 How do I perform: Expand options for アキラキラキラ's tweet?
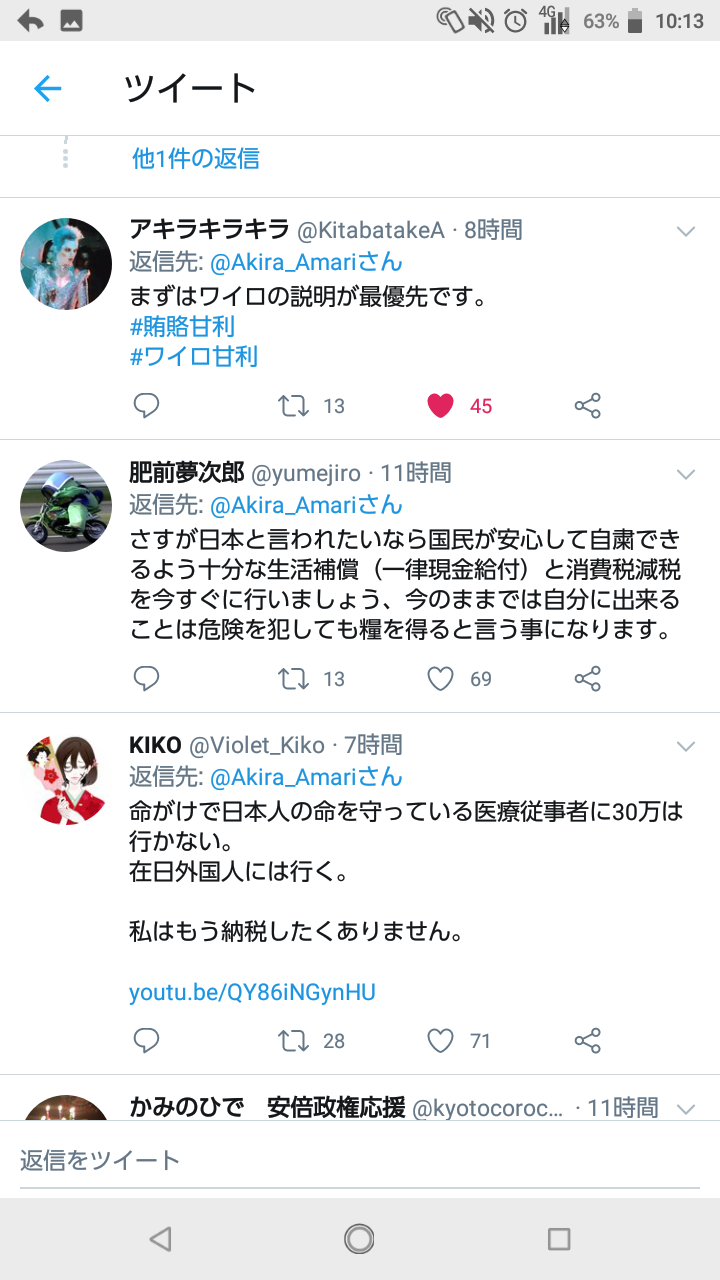click(686, 231)
